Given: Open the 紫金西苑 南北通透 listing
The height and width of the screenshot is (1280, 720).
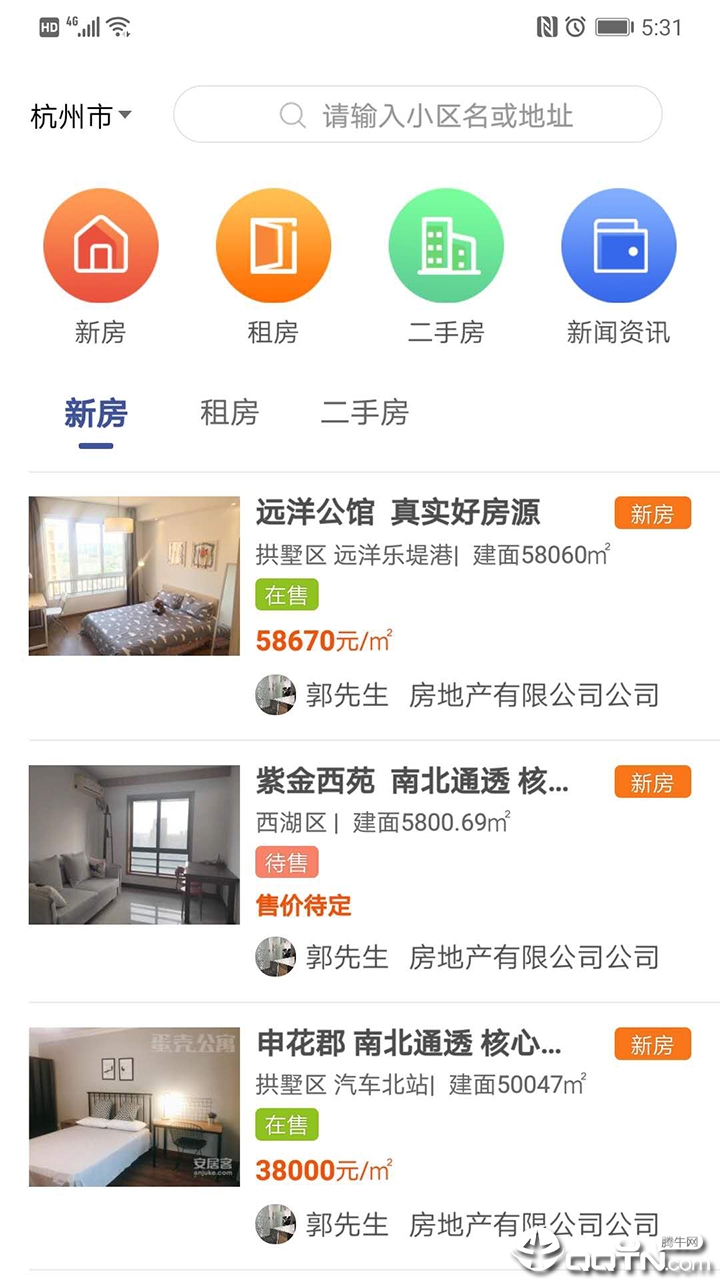Looking at the screenshot, I should click(360, 871).
